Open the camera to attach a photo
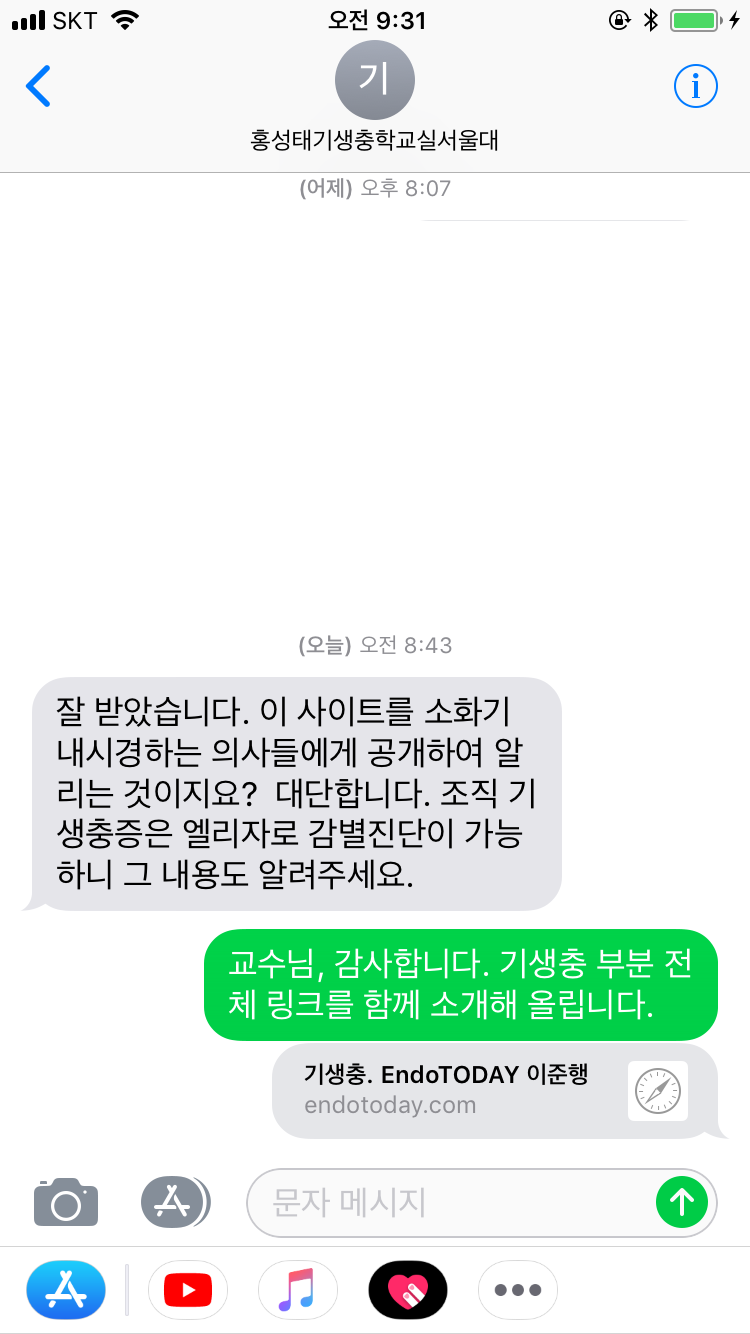 [x=66, y=1202]
